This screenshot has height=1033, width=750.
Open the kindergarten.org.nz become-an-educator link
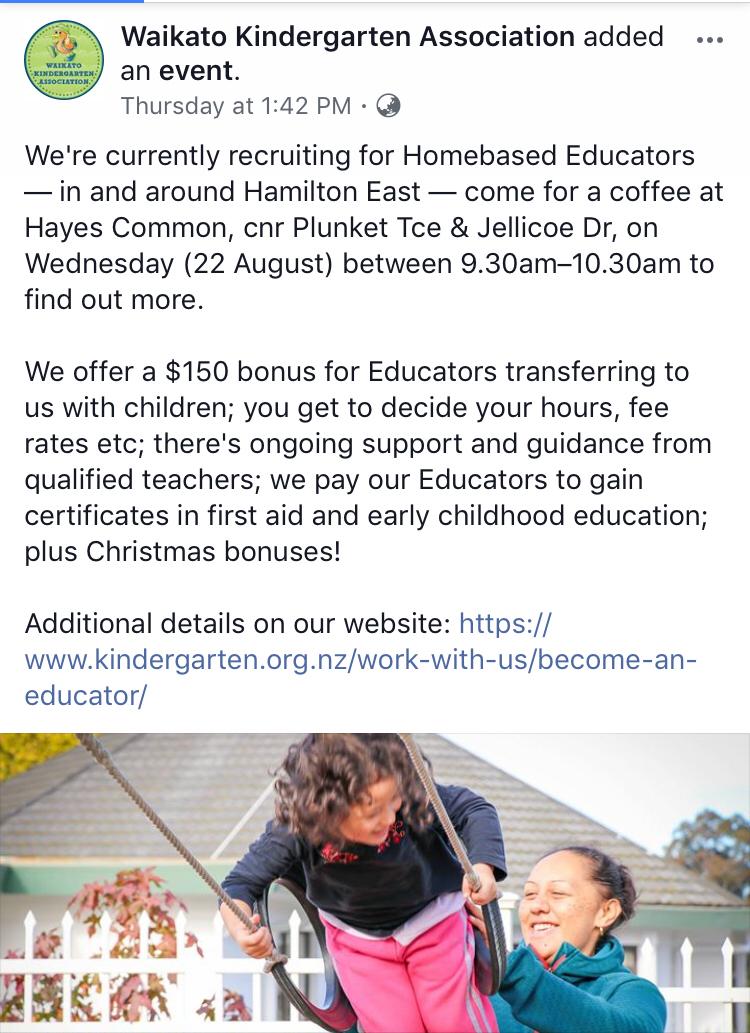[x=360, y=661]
